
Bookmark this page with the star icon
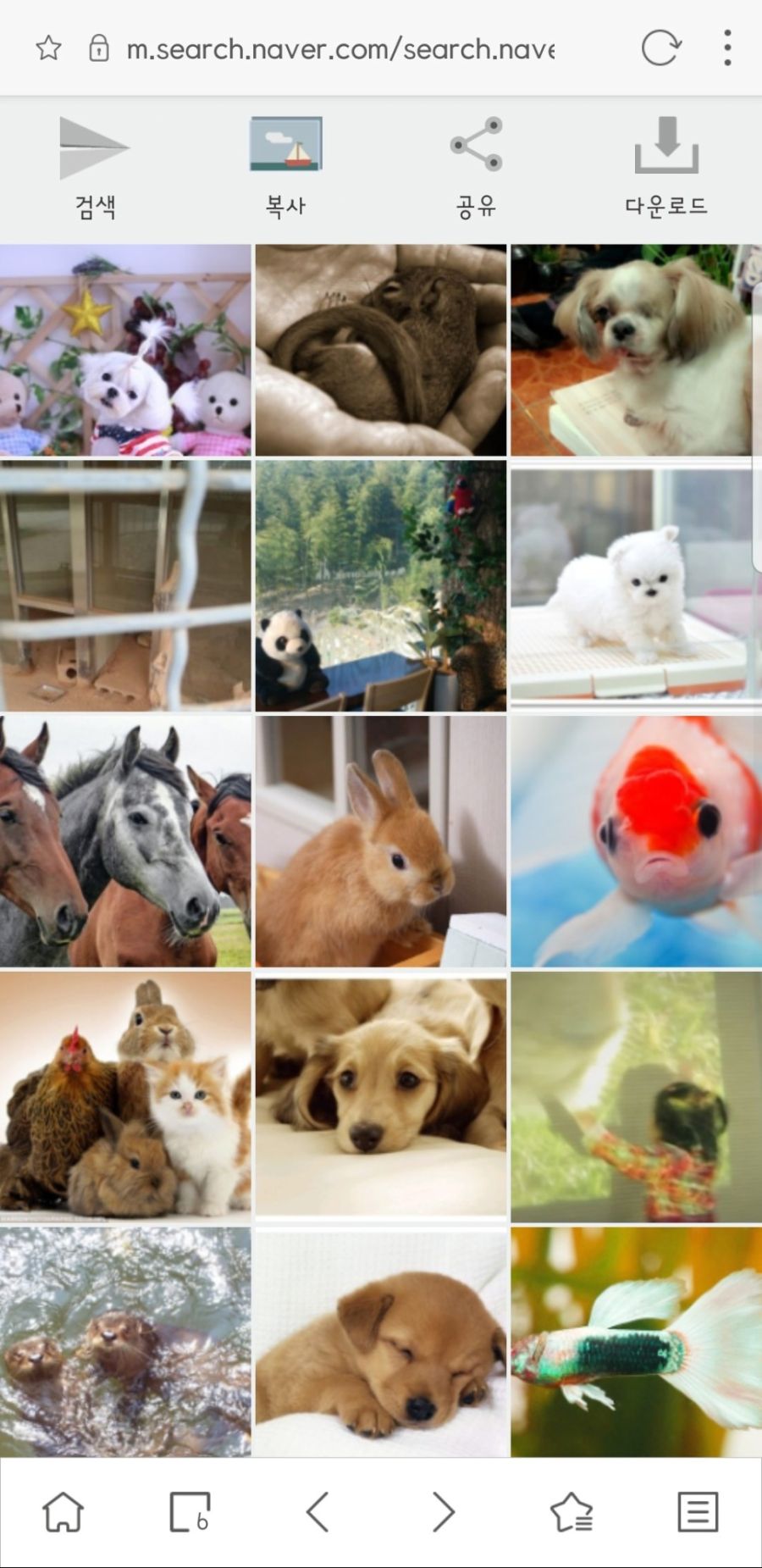48,48
